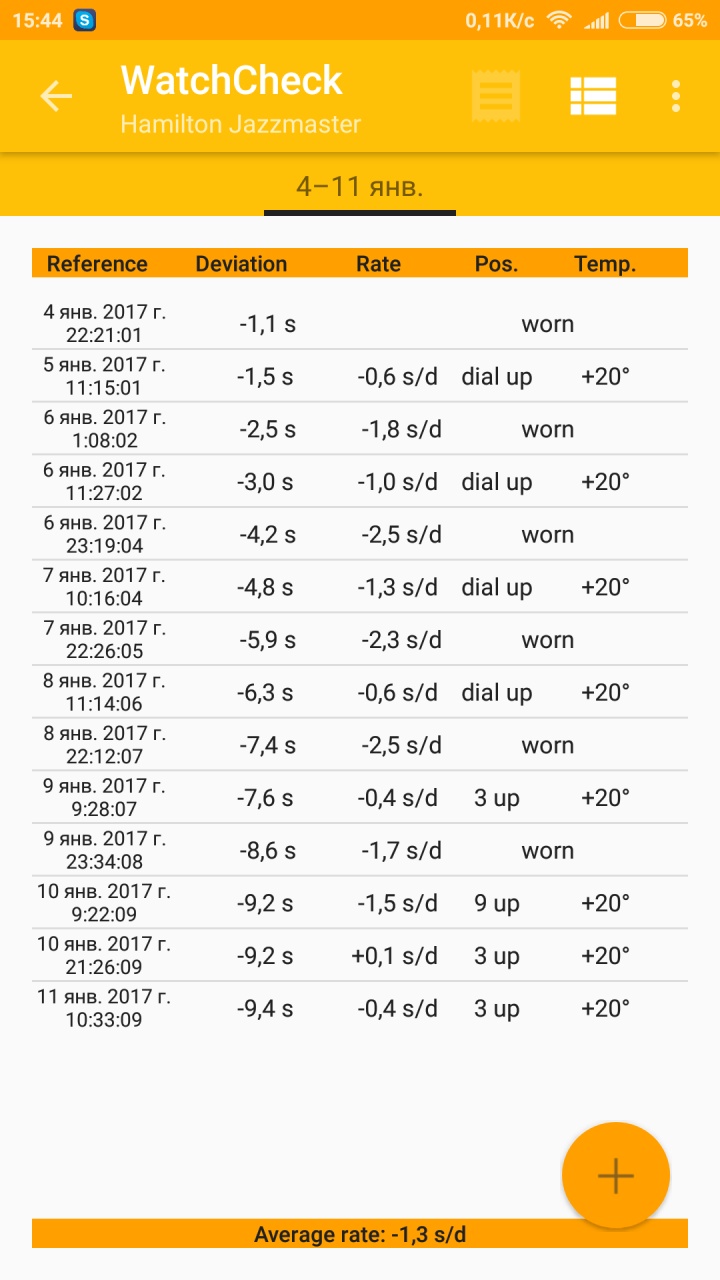Select the 4–11 янв. period tab

(x=360, y=186)
